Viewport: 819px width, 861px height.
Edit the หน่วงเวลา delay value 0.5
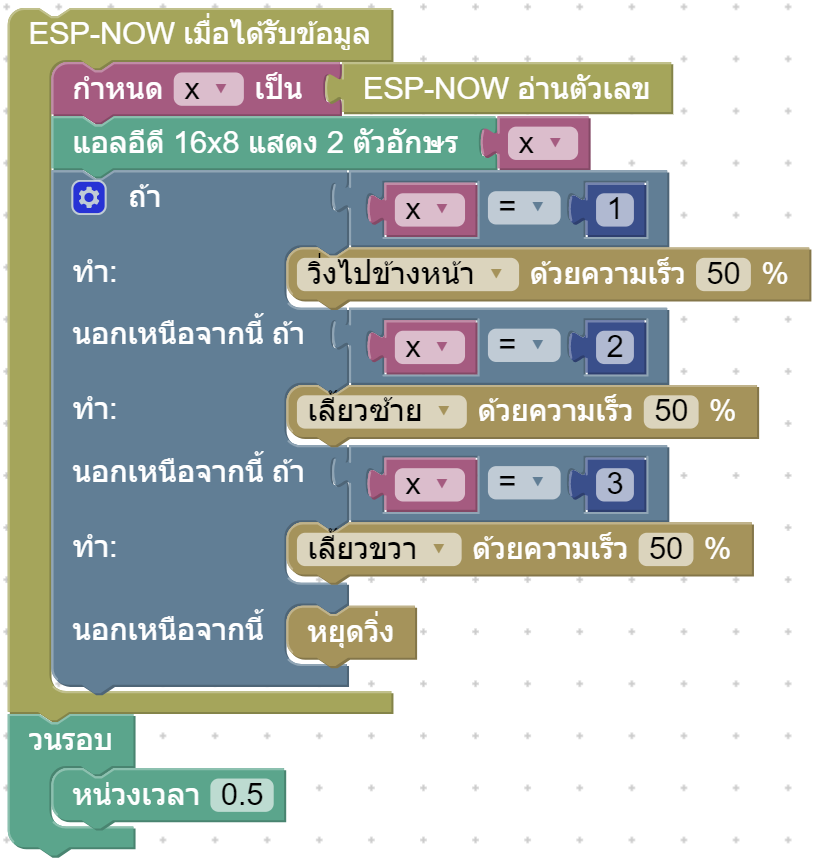pyautogui.click(x=242, y=795)
